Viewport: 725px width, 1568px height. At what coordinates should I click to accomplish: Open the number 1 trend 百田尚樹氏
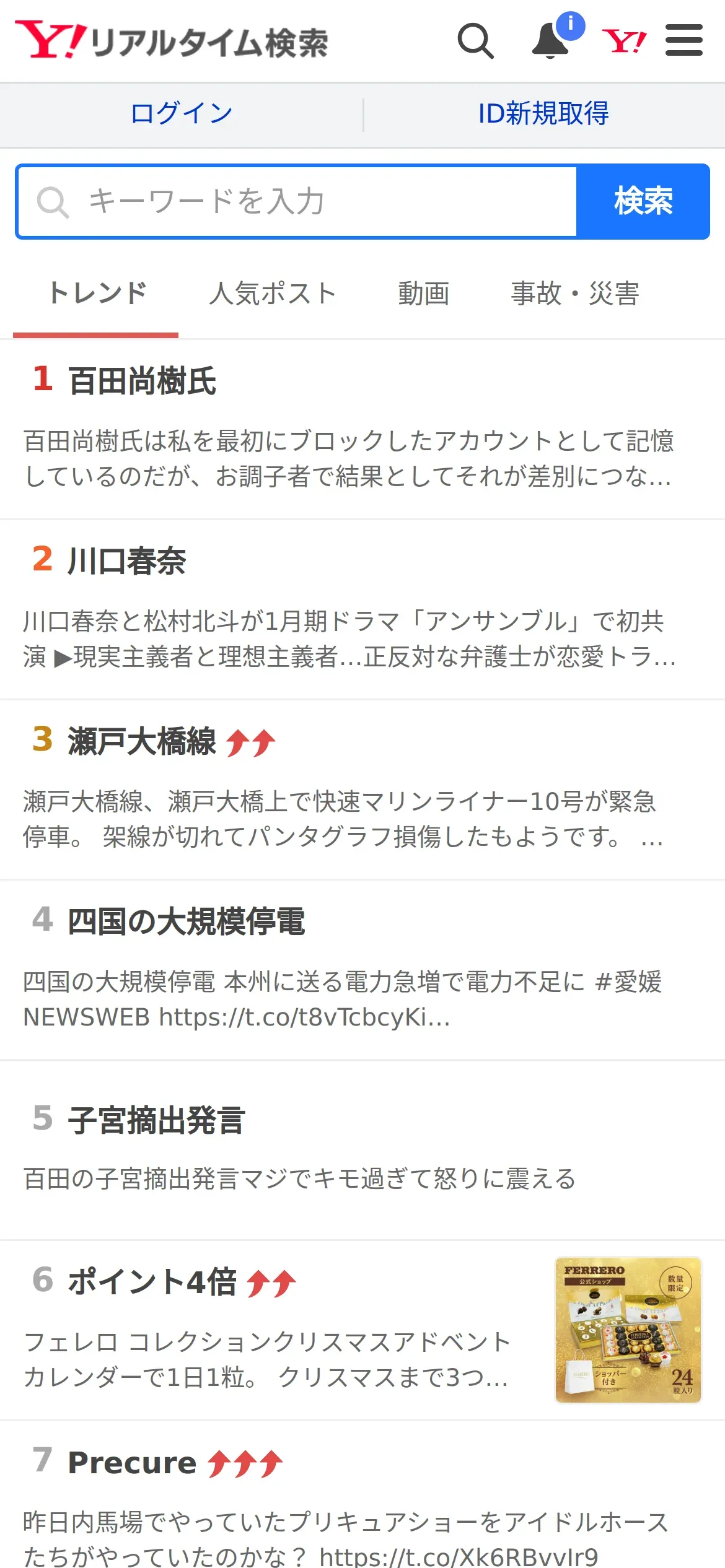click(x=362, y=430)
